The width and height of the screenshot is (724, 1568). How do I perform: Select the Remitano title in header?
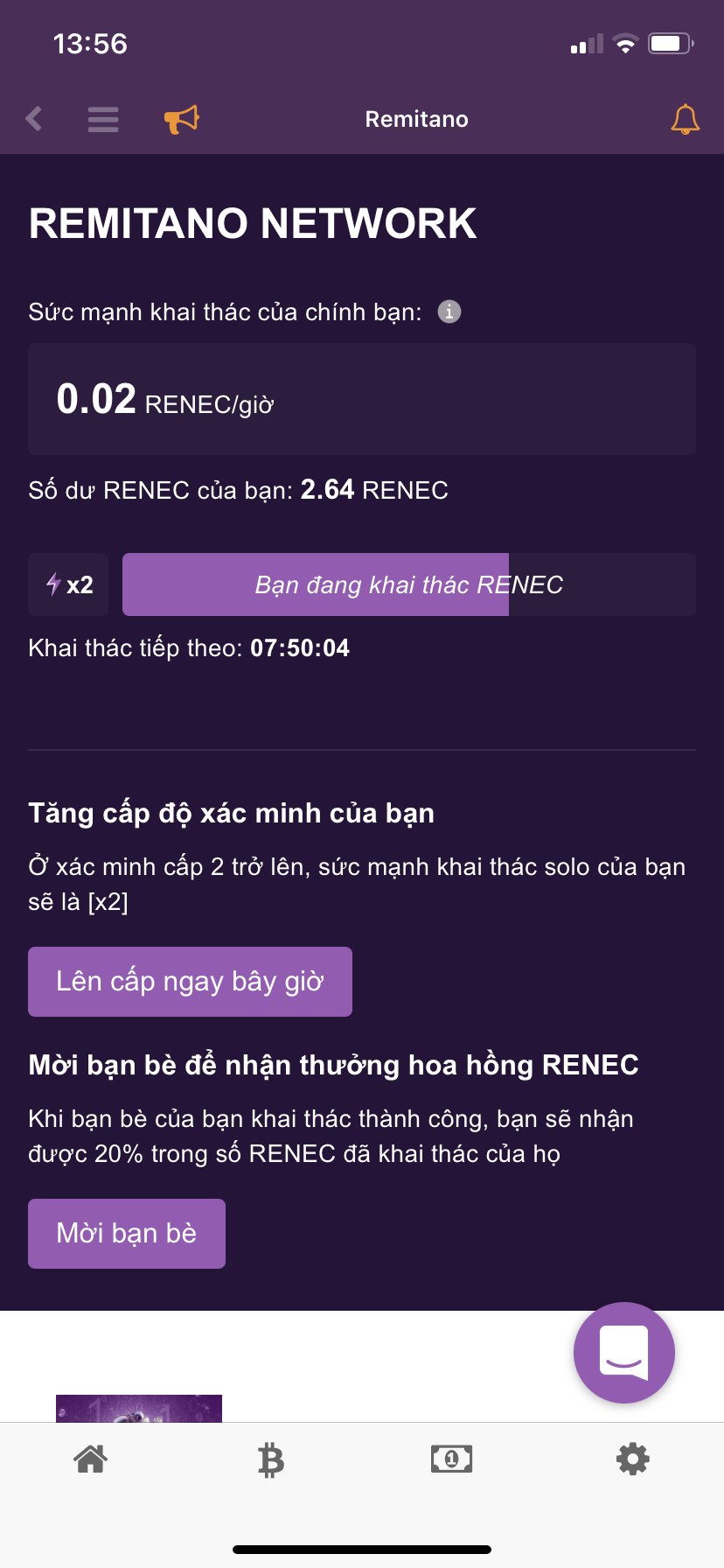pyautogui.click(x=416, y=119)
